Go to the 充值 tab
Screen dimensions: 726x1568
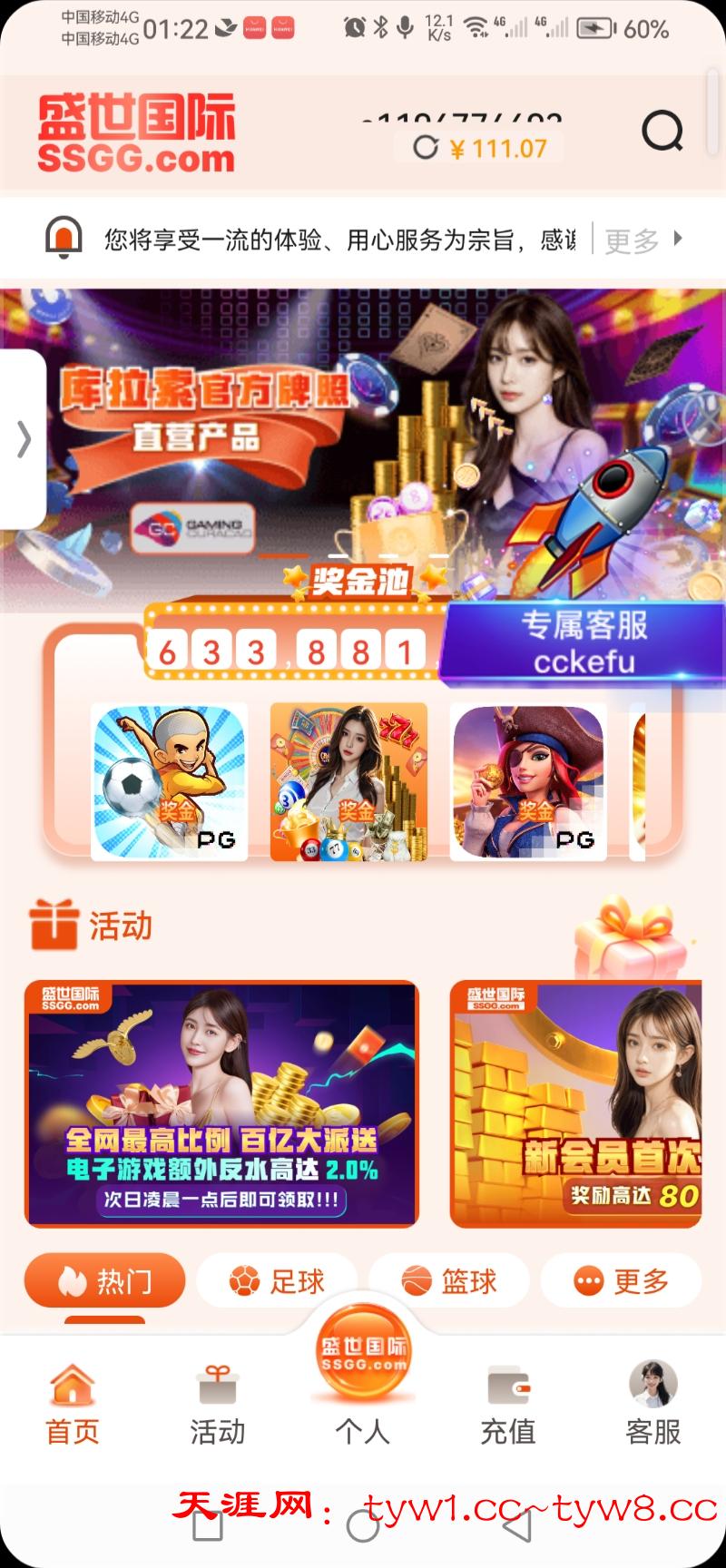(508, 1404)
